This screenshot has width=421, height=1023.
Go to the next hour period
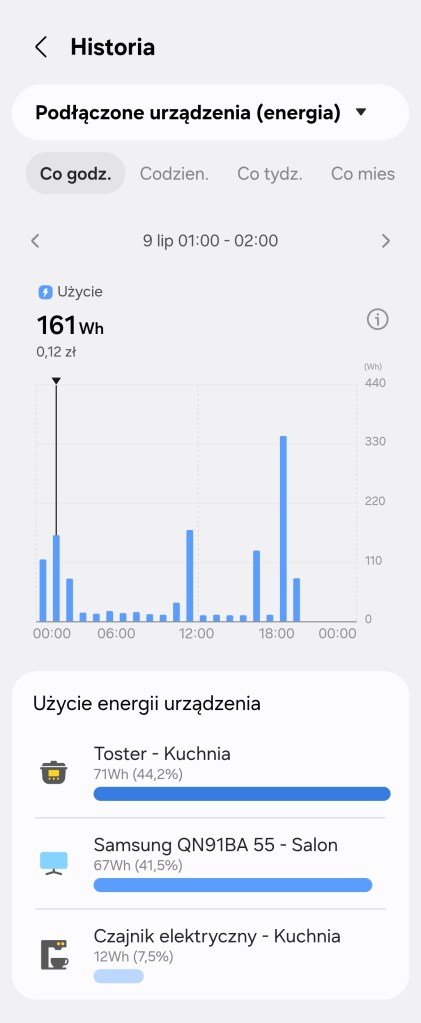pyautogui.click(x=386, y=241)
